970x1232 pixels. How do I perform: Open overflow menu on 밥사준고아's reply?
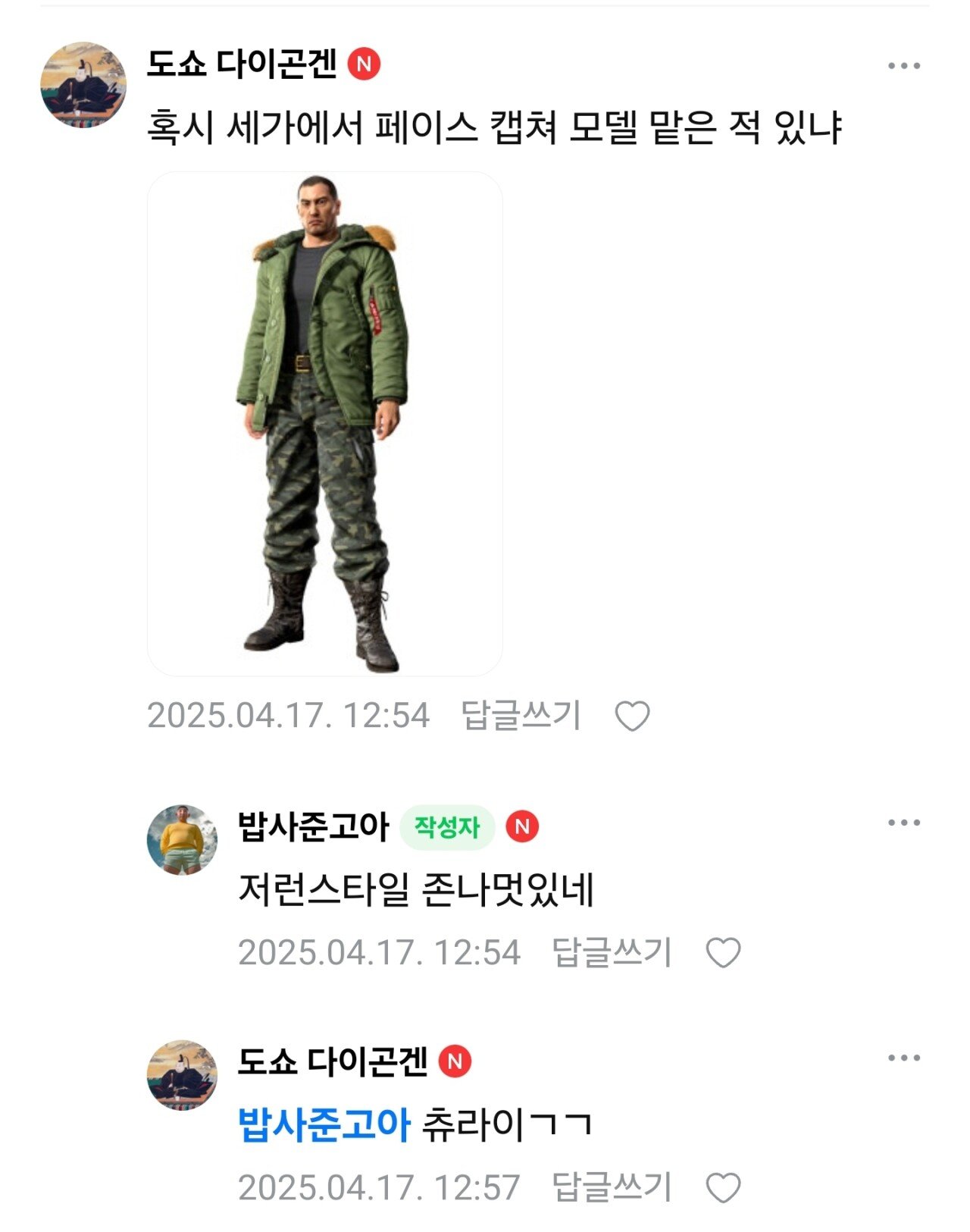pos(903,823)
